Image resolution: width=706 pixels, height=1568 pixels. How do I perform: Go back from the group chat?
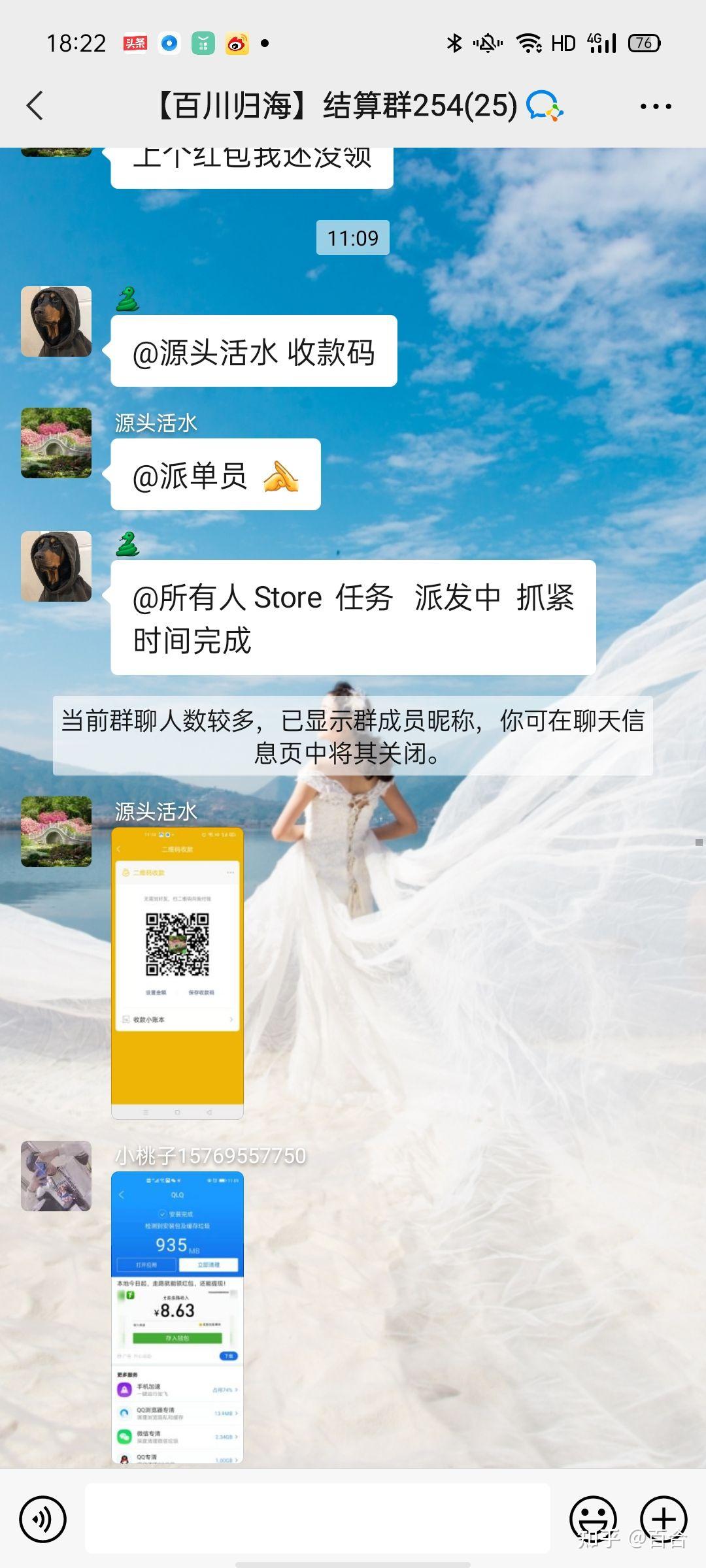(35, 106)
